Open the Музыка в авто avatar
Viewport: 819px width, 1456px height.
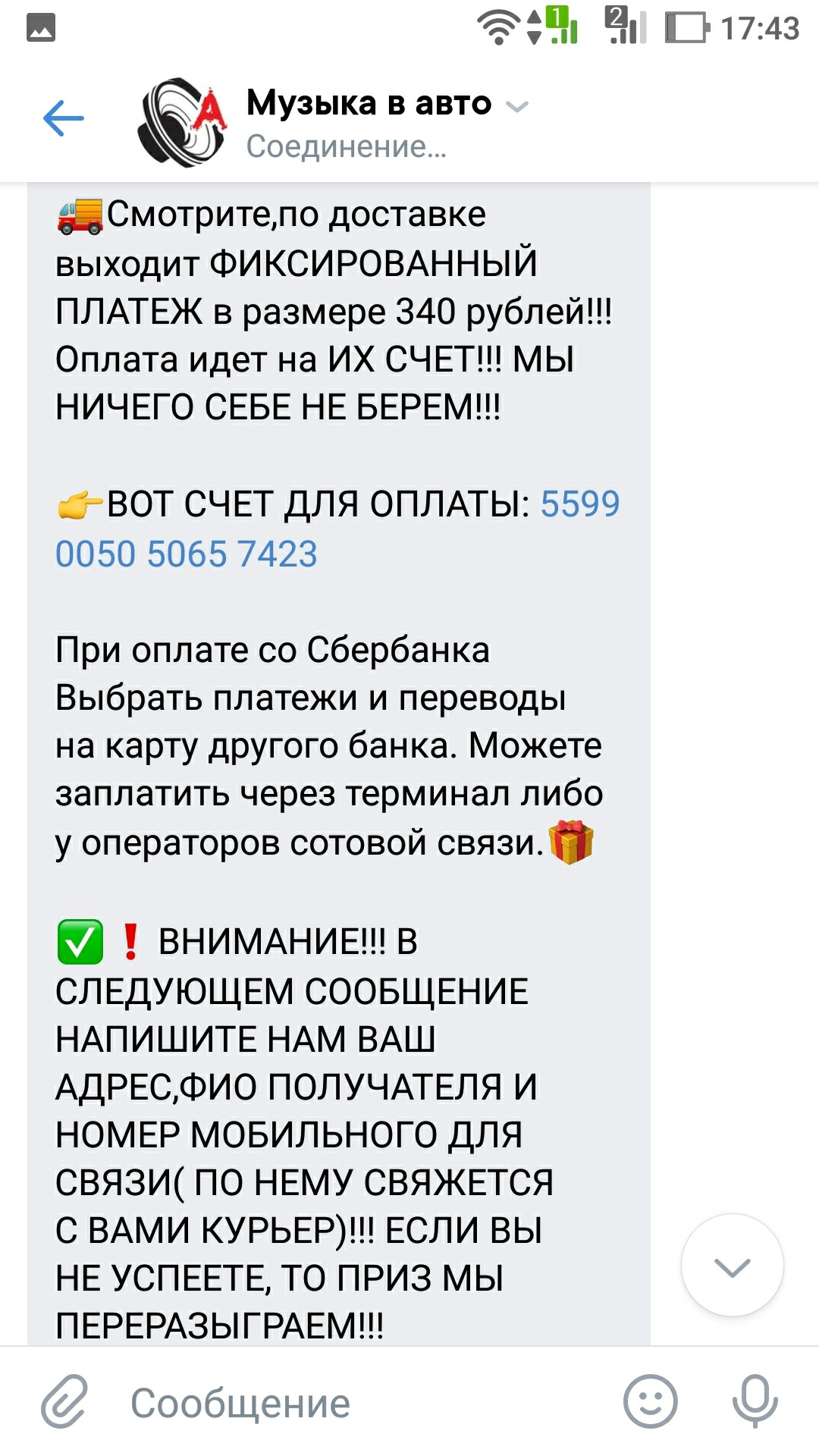click(x=182, y=121)
